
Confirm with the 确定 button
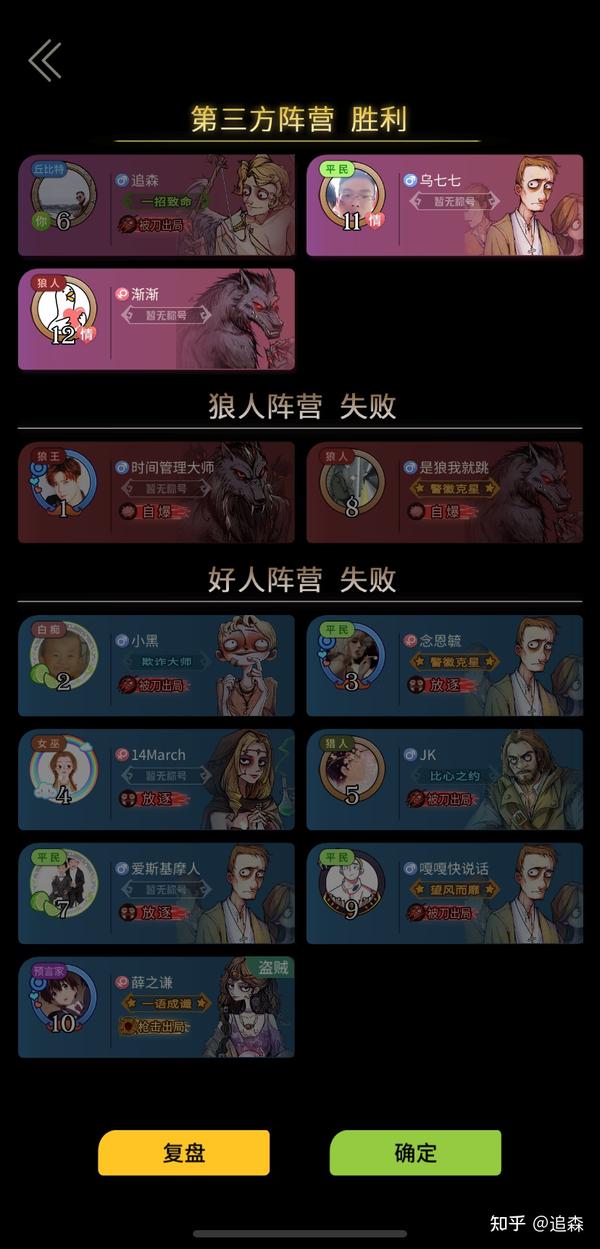pyautogui.click(x=415, y=1152)
